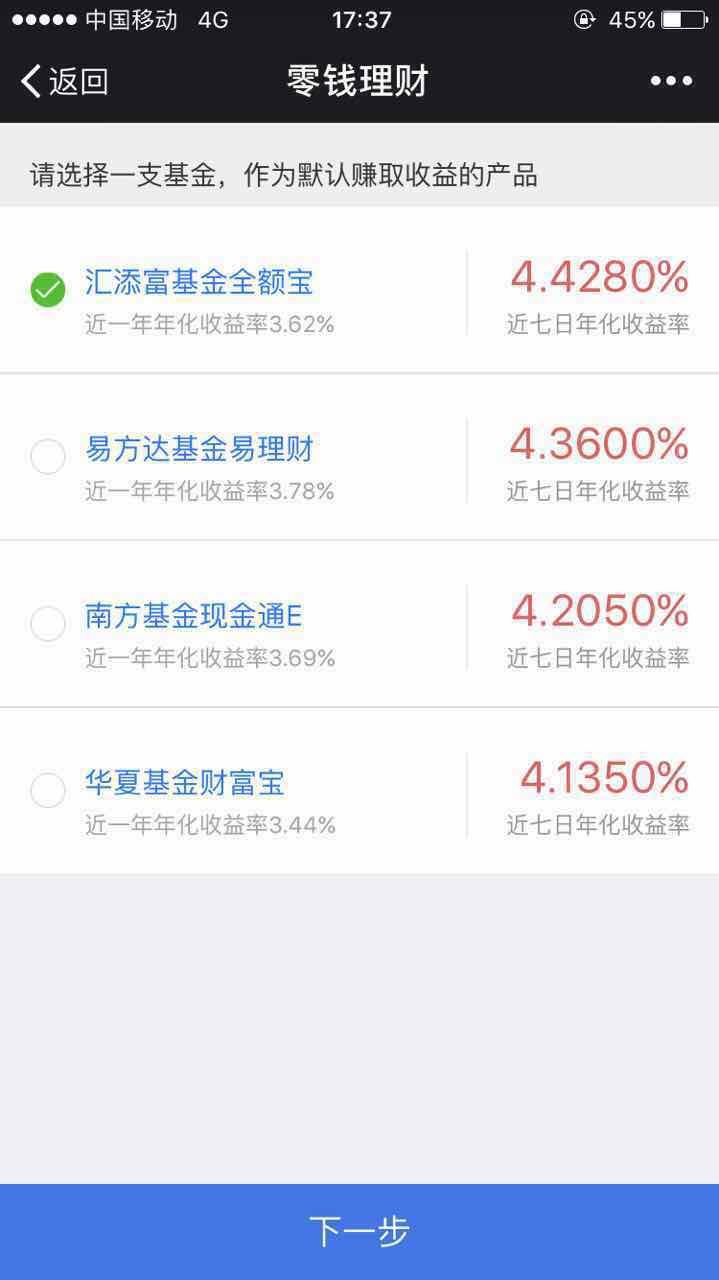Select 华夏基金财富宝 fund option

48,790
